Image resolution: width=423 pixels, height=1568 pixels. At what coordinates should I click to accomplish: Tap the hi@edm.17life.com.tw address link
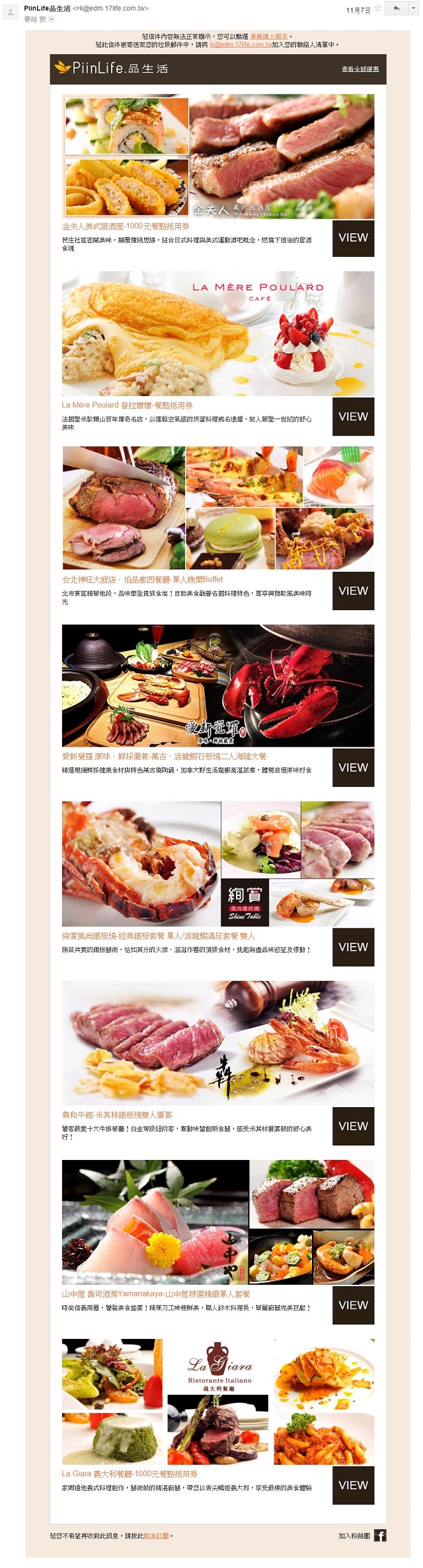pyautogui.click(x=241, y=45)
